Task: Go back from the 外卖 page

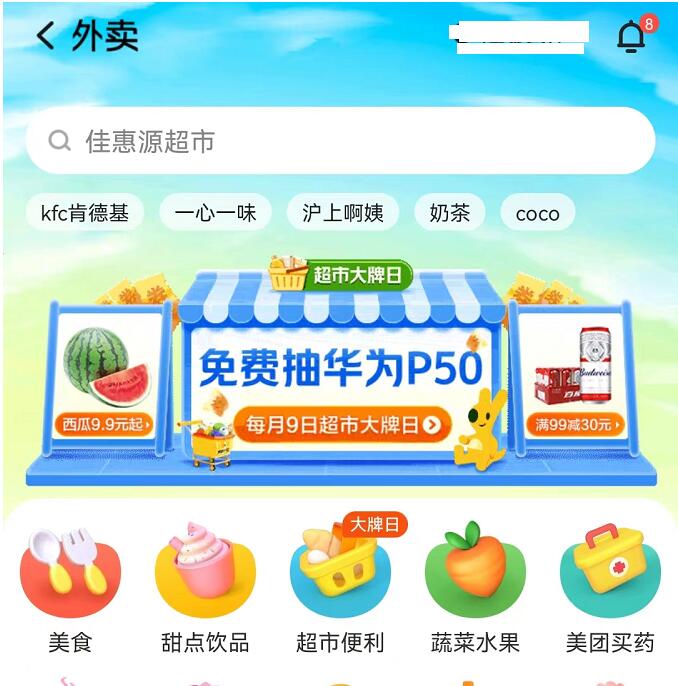Action: tap(45, 37)
